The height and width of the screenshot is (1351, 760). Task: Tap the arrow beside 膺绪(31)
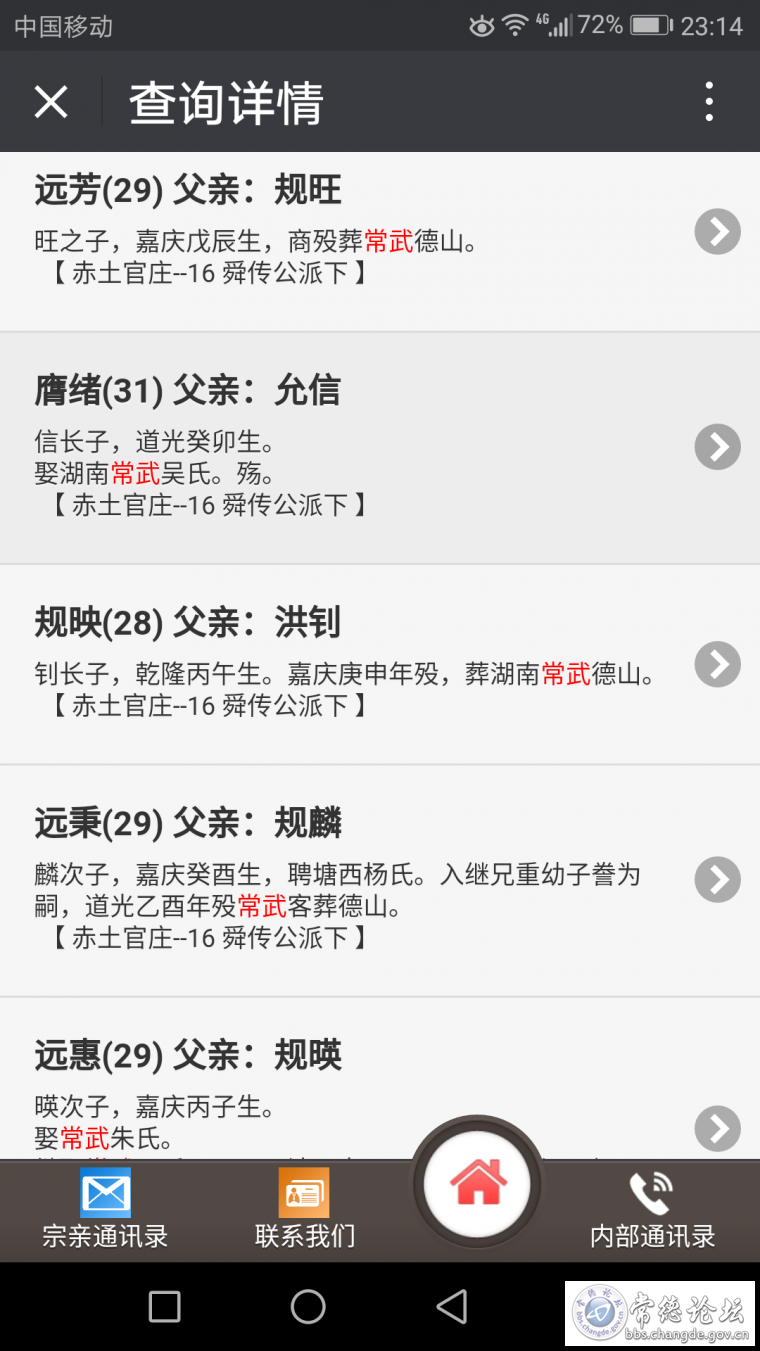717,447
